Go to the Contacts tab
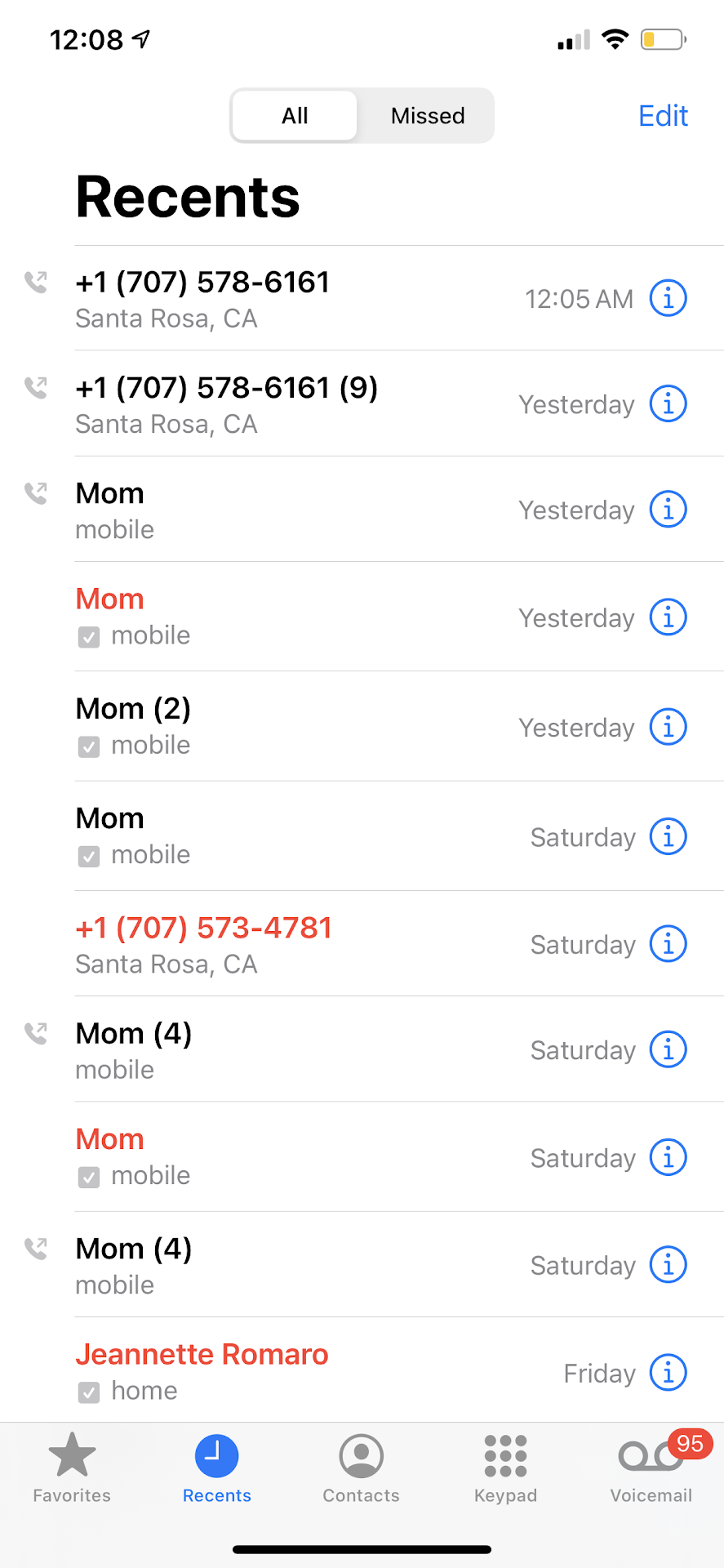 361,1468
